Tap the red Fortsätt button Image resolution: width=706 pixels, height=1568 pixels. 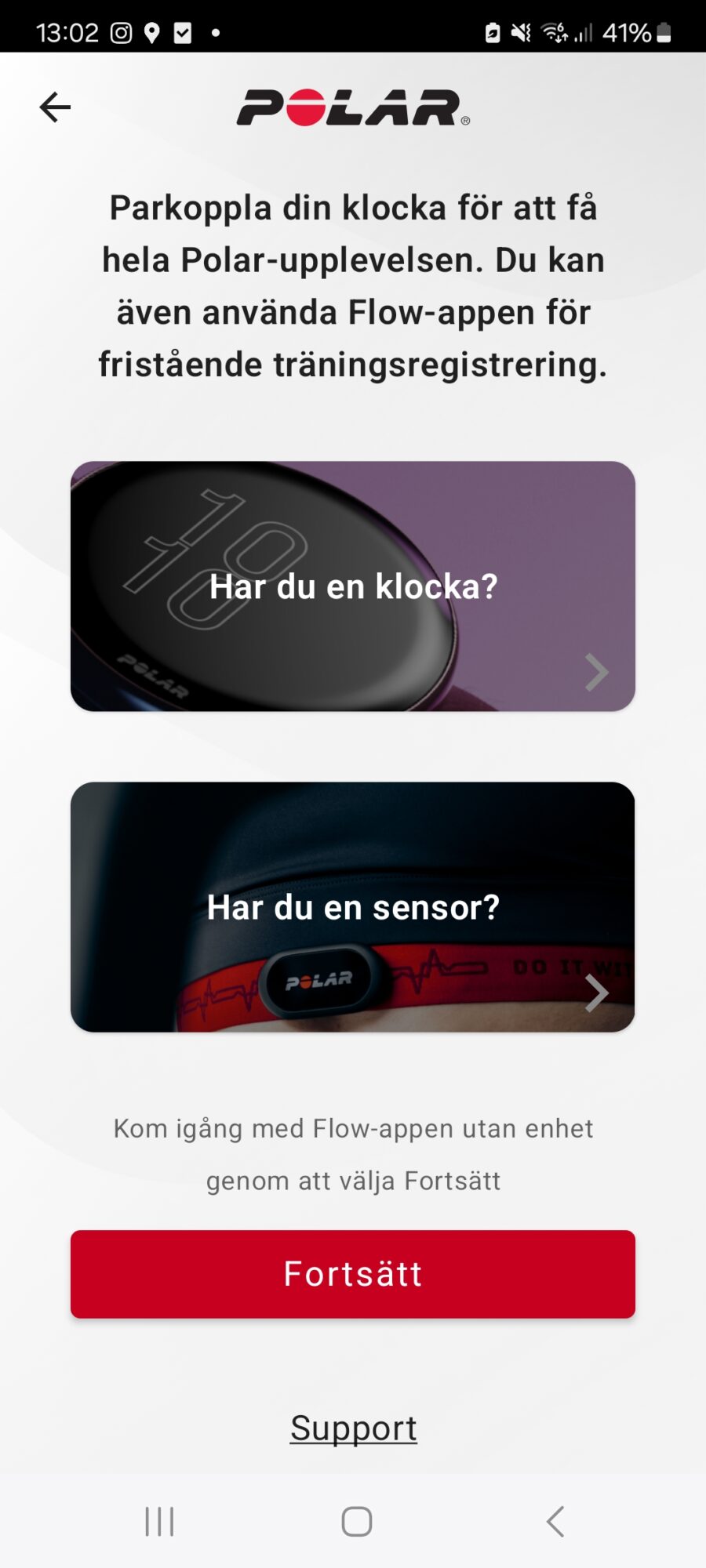point(353,1274)
